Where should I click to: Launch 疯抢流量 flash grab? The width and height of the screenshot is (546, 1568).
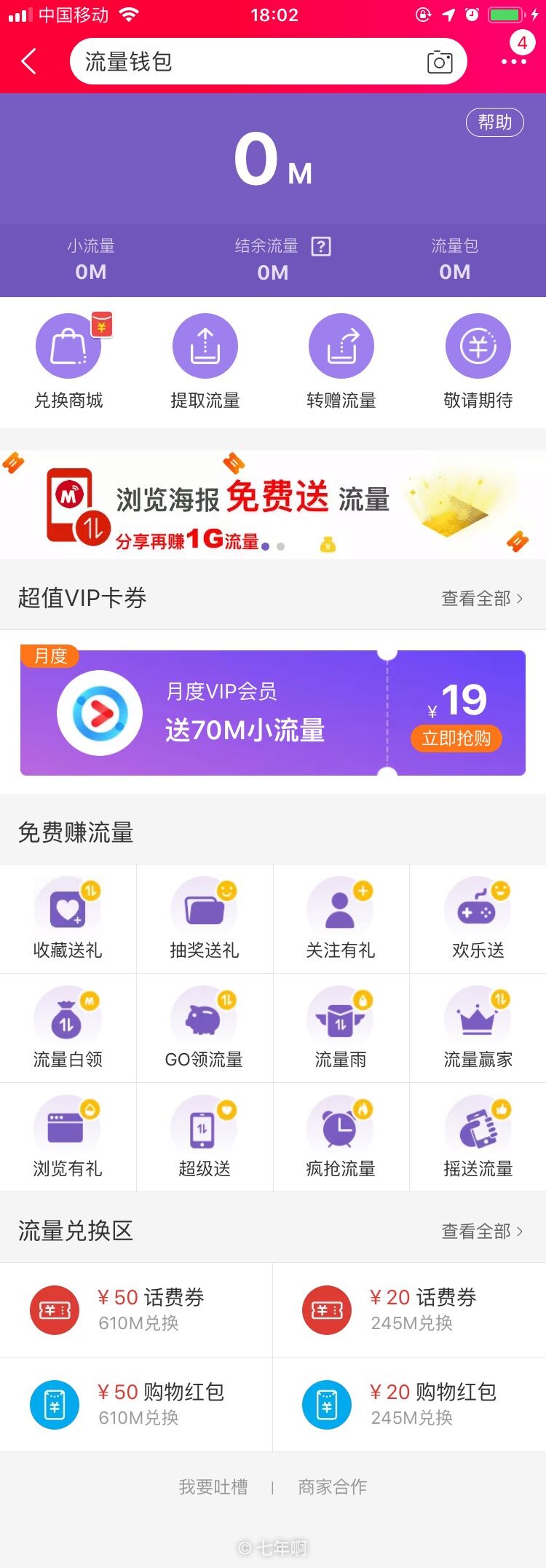[341, 1137]
